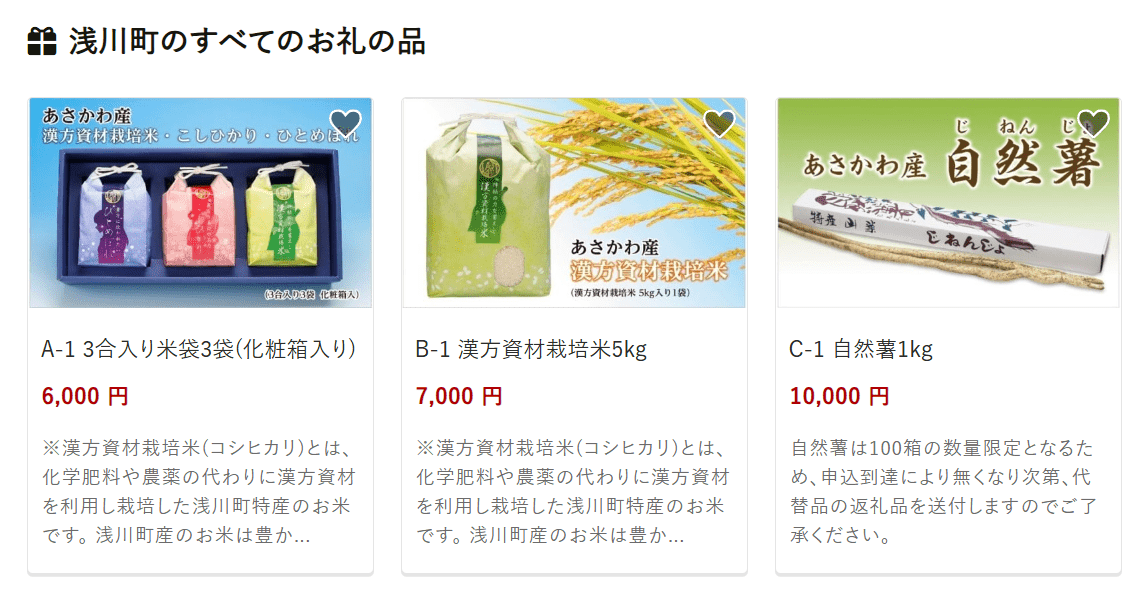The height and width of the screenshot is (590, 1142).
Task: Favorite the A-1 3合入り米袋3袋 item
Action: 345,123
